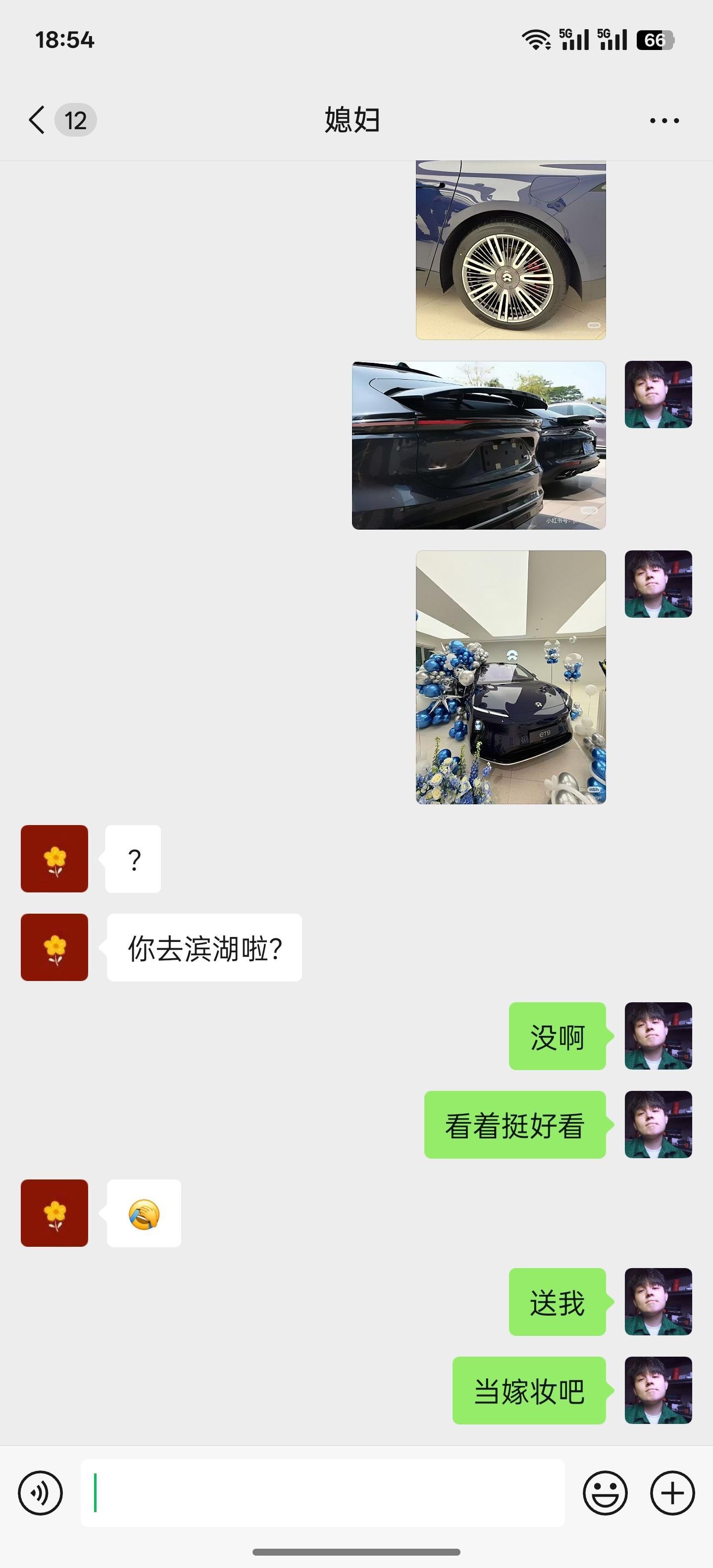Open the emoji sticker panel

pos(605,1493)
